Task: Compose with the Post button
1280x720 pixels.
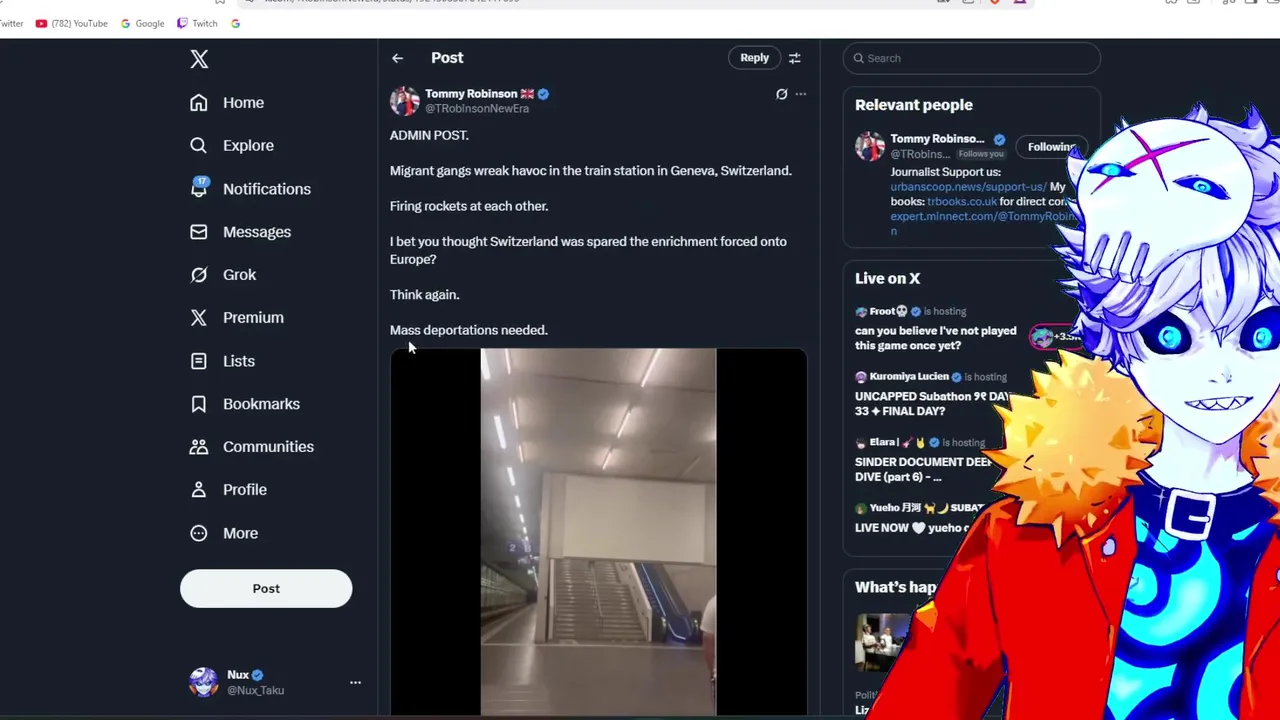Action: coord(266,589)
